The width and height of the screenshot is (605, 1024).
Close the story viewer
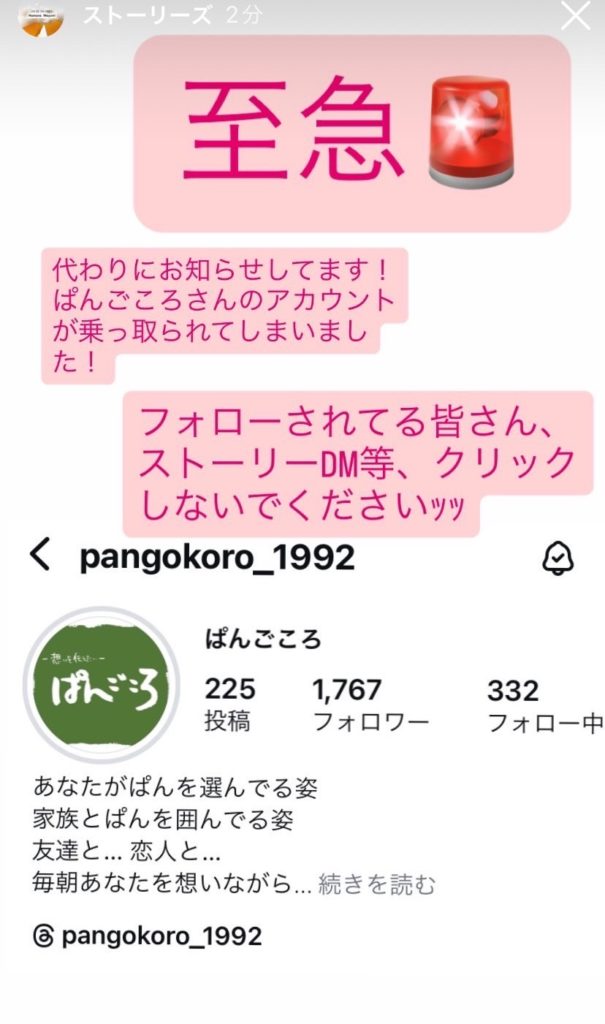coord(576,16)
